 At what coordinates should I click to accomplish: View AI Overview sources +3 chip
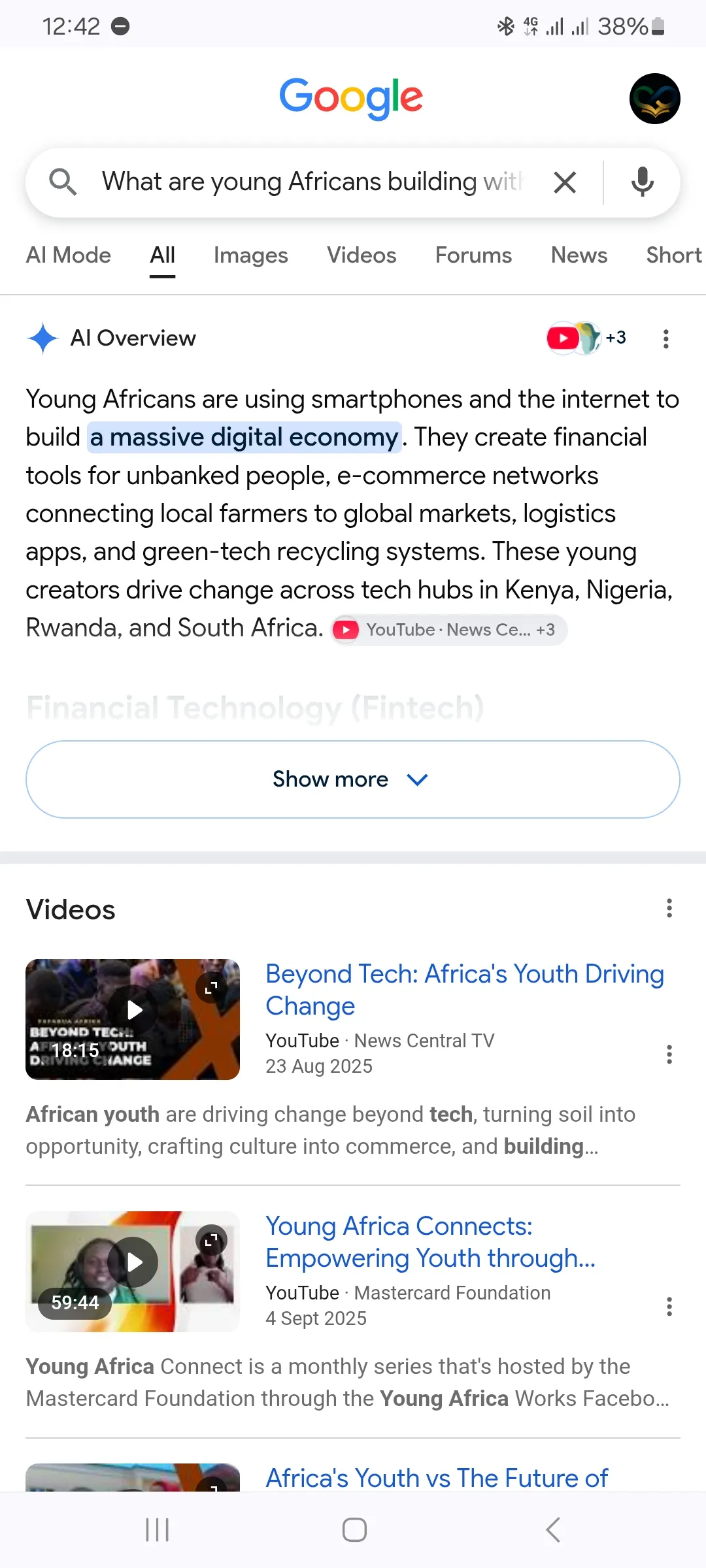[x=587, y=338]
